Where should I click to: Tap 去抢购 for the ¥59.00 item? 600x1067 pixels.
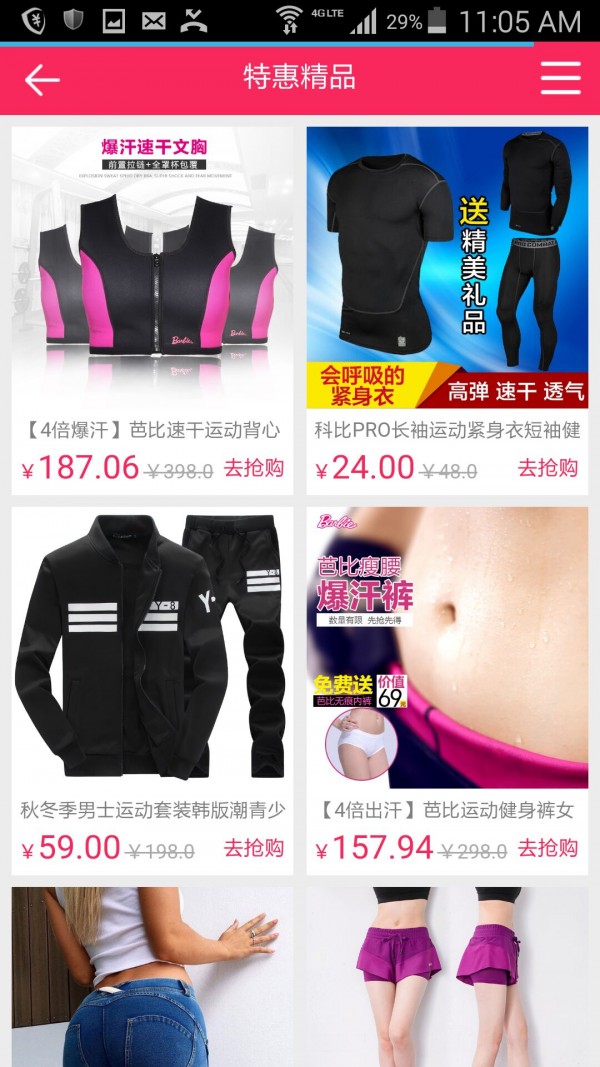click(253, 848)
